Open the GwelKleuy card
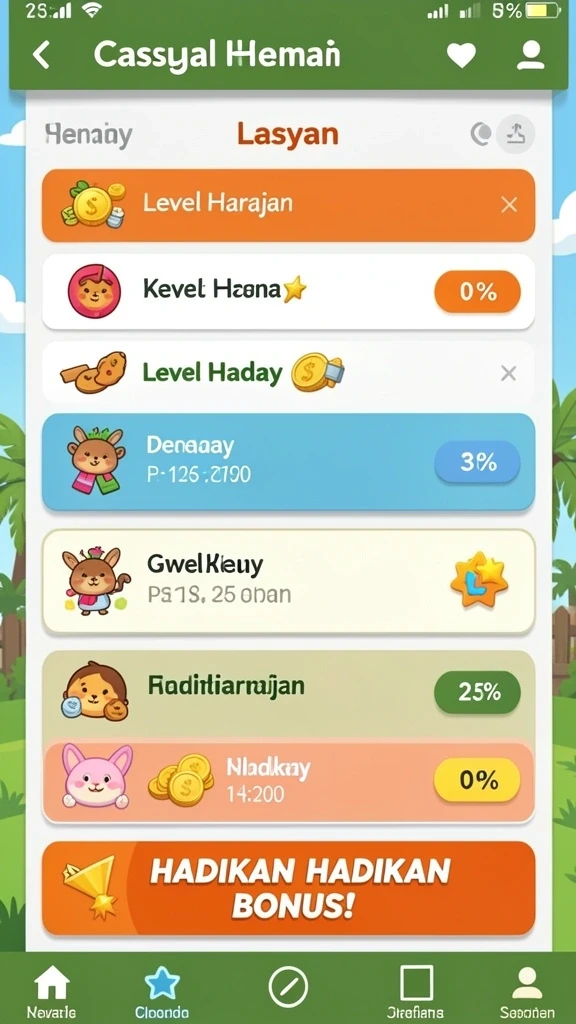Image resolution: width=576 pixels, height=1024 pixels. point(288,581)
